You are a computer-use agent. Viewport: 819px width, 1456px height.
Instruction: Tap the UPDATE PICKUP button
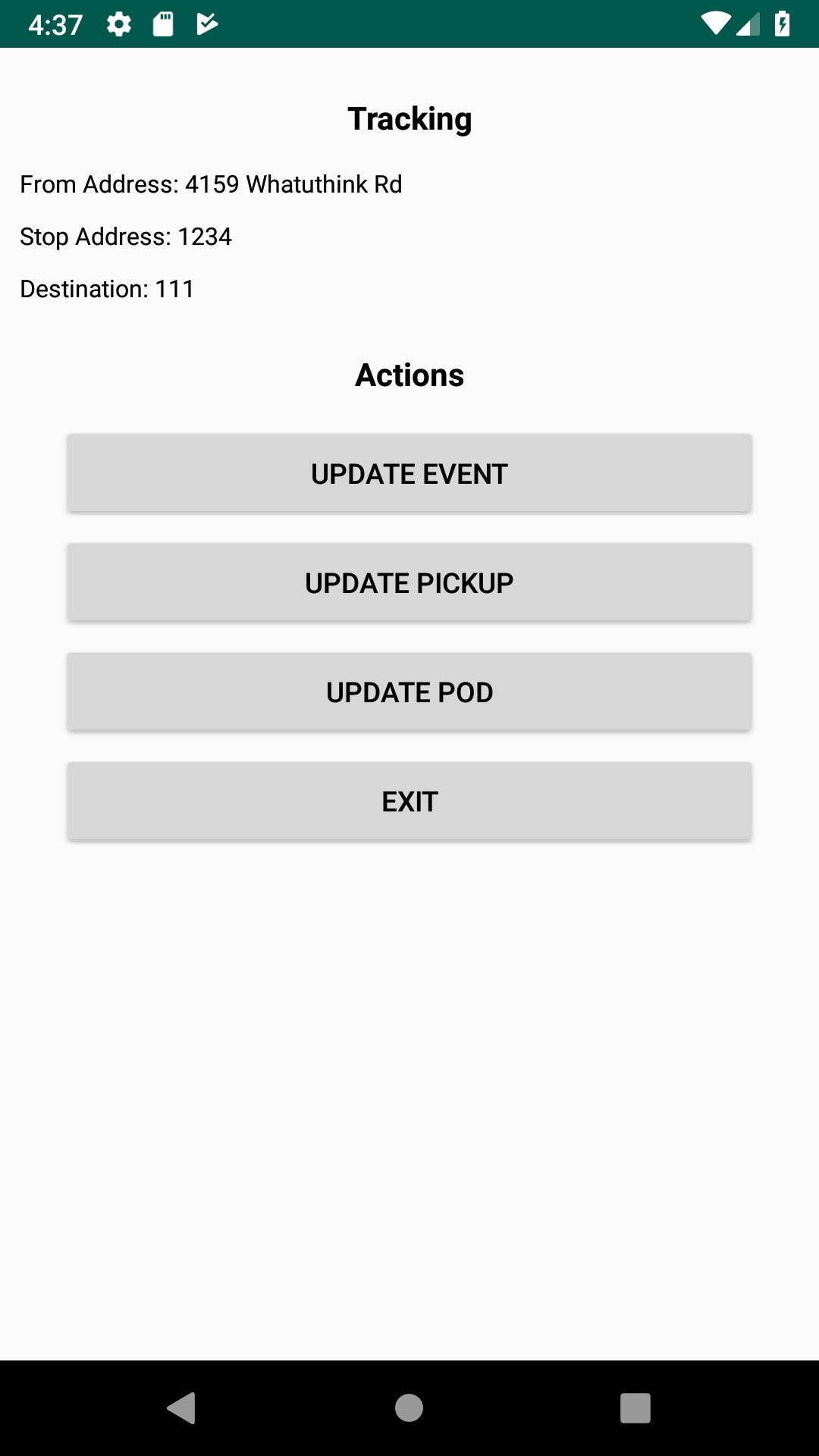point(409,582)
